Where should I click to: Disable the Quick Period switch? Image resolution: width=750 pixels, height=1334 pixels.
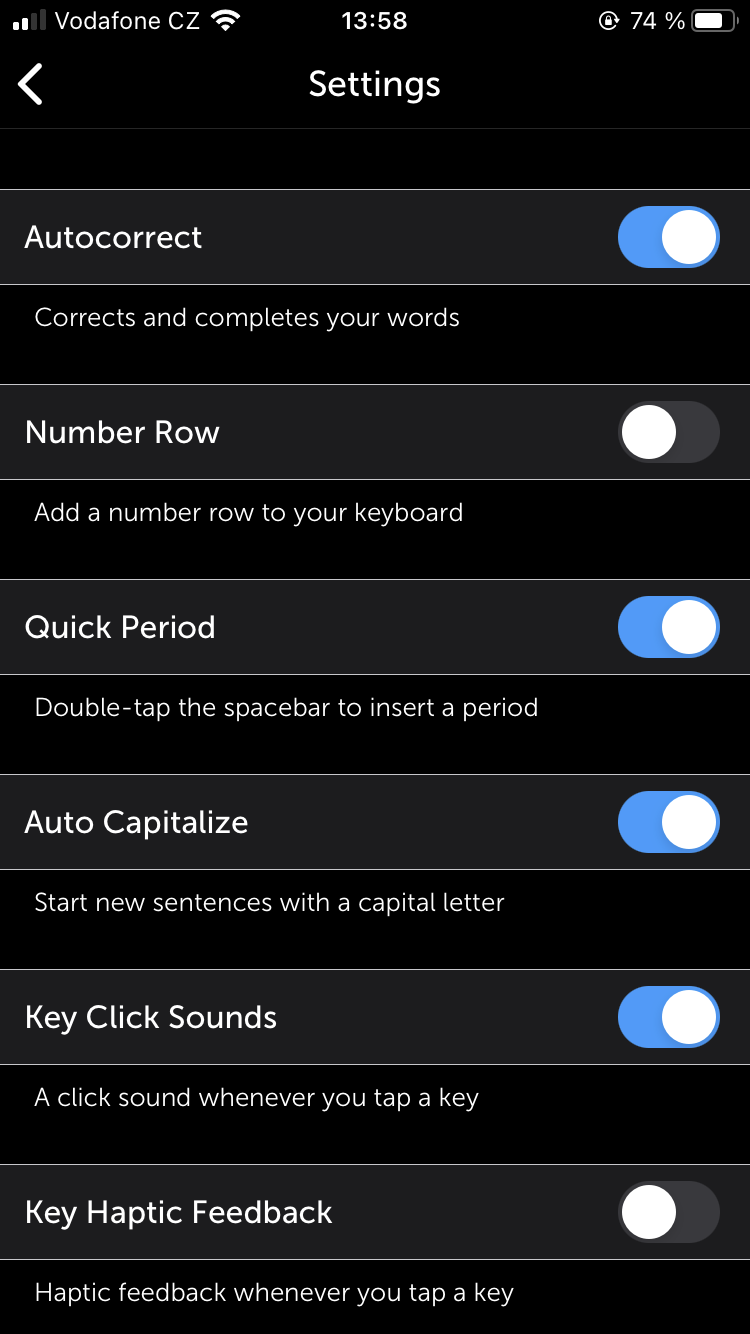pyautogui.click(x=668, y=628)
